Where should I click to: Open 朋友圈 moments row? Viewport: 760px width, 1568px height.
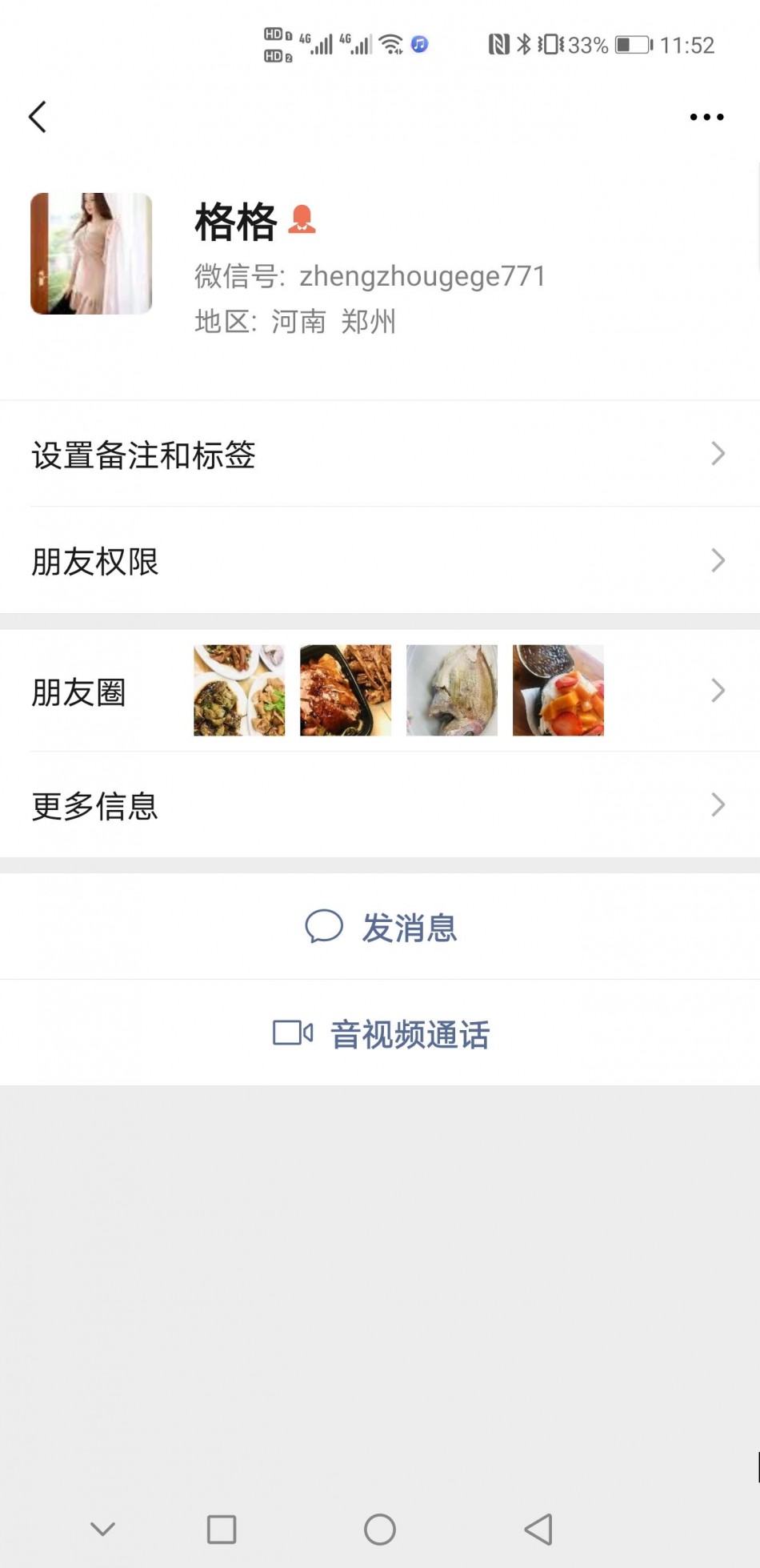coord(380,692)
